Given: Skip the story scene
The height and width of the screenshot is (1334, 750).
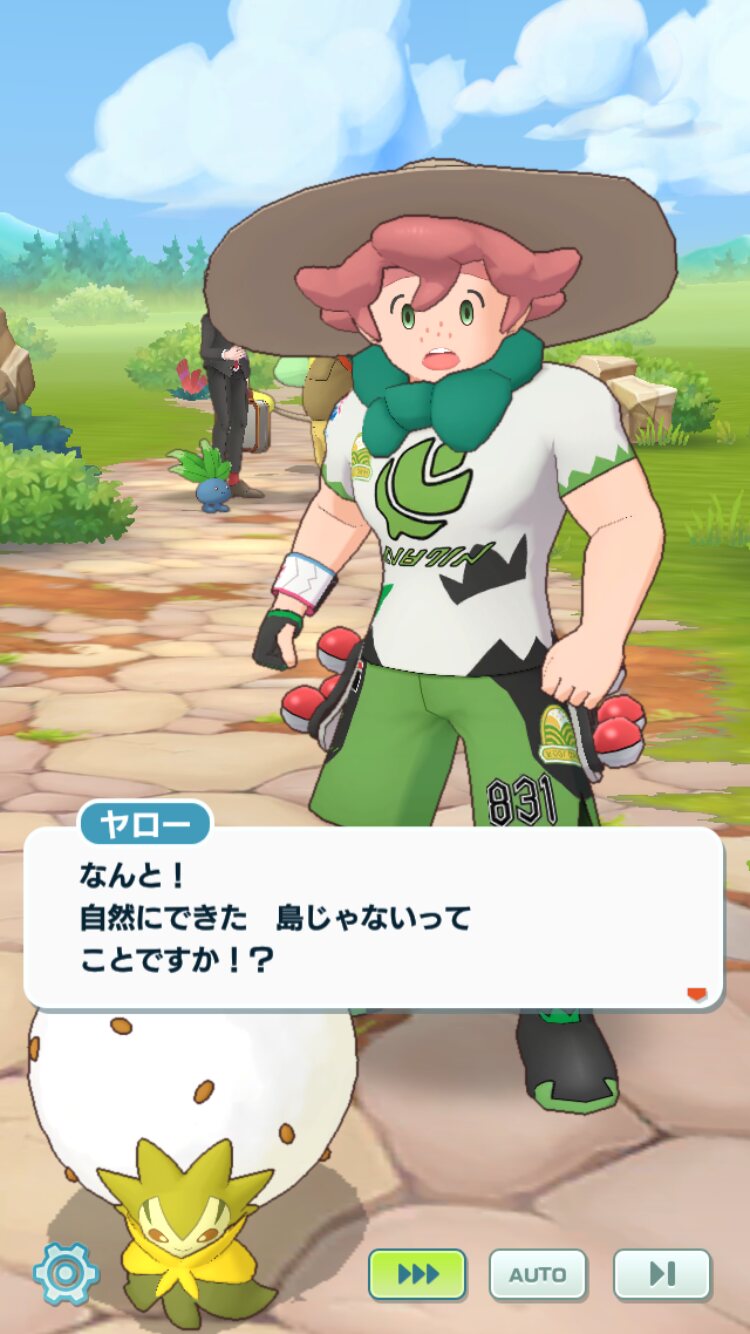Looking at the screenshot, I should click(661, 1274).
